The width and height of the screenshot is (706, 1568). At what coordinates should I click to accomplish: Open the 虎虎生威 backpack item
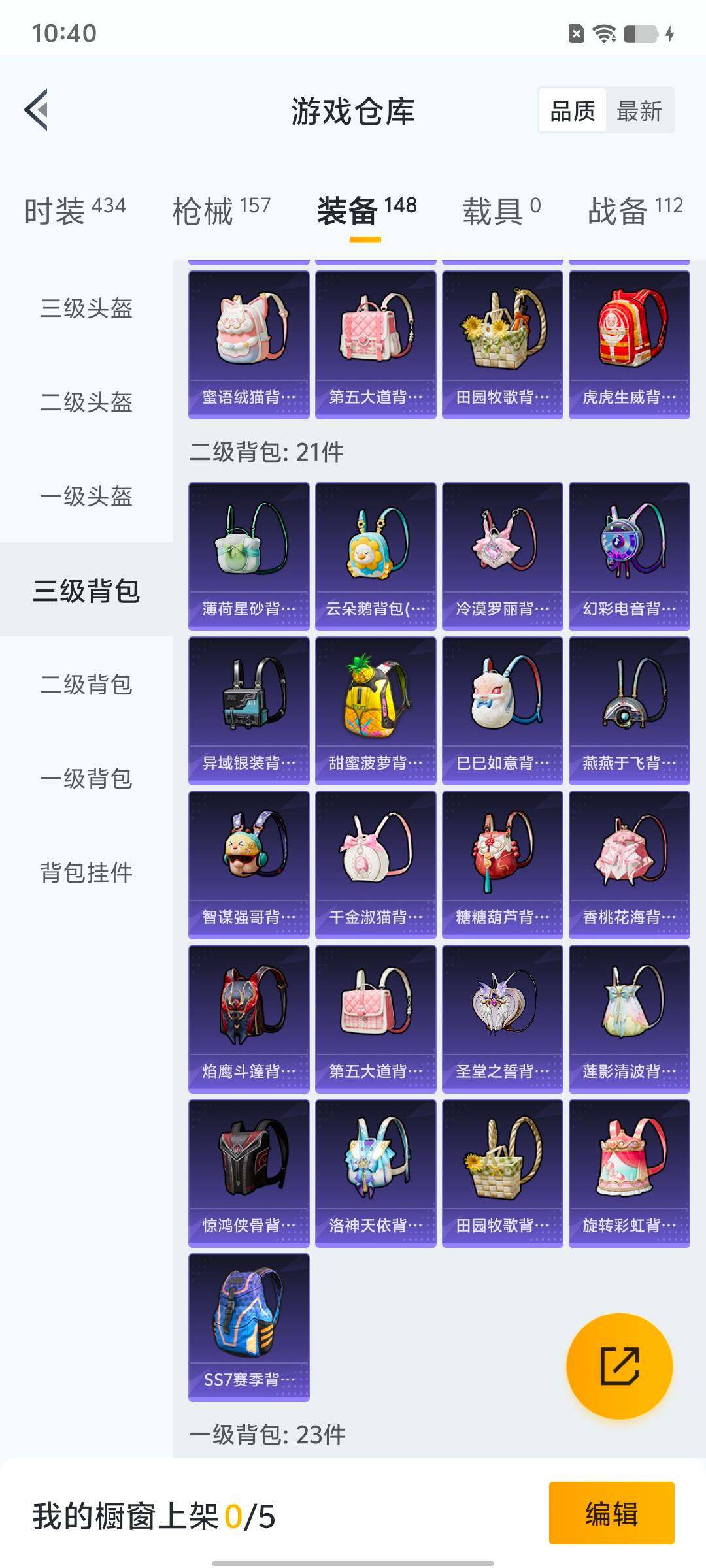pyautogui.click(x=629, y=344)
